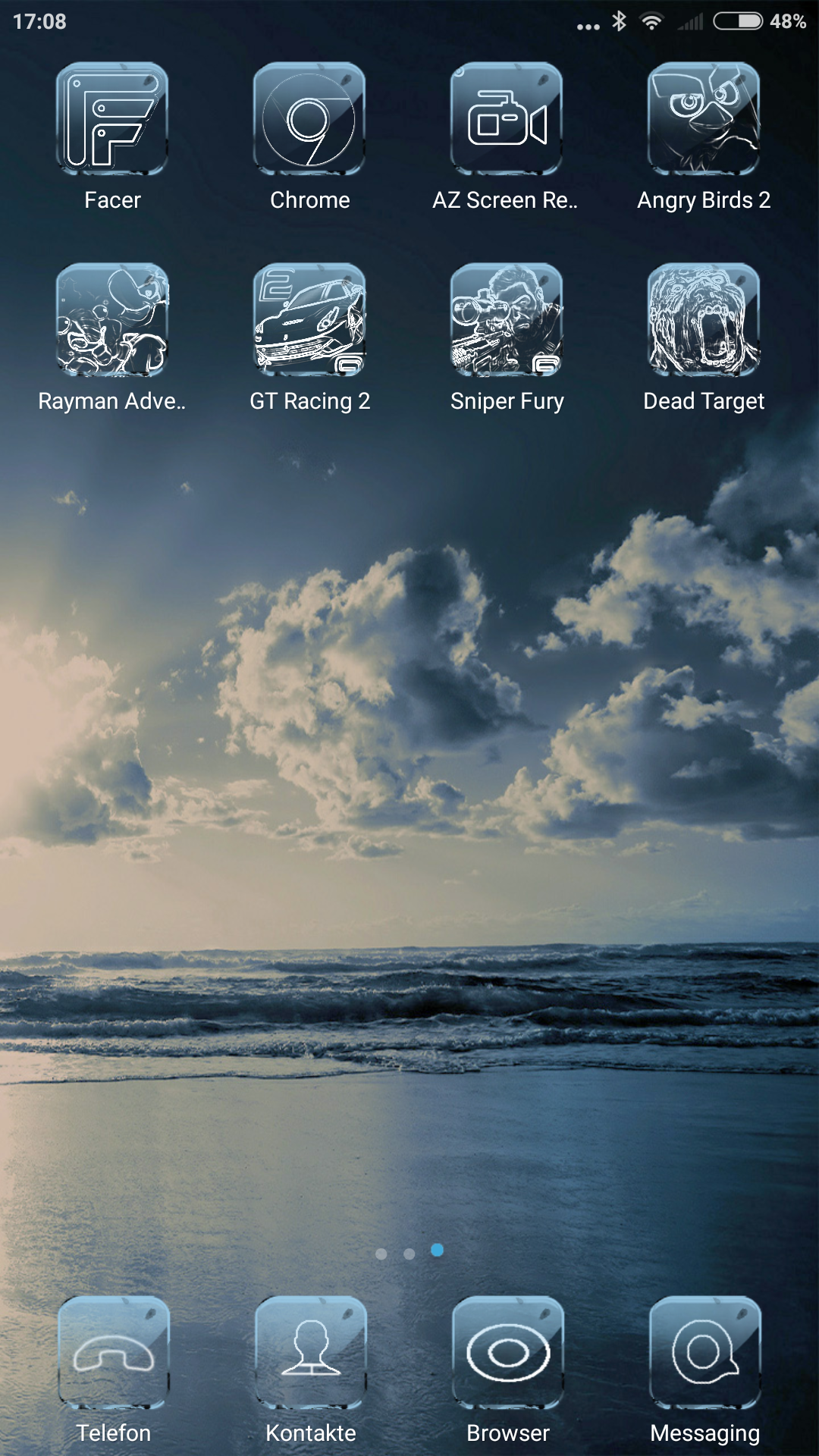Open the Telefon dialer
This screenshot has height=1456, width=819.
(x=114, y=1353)
